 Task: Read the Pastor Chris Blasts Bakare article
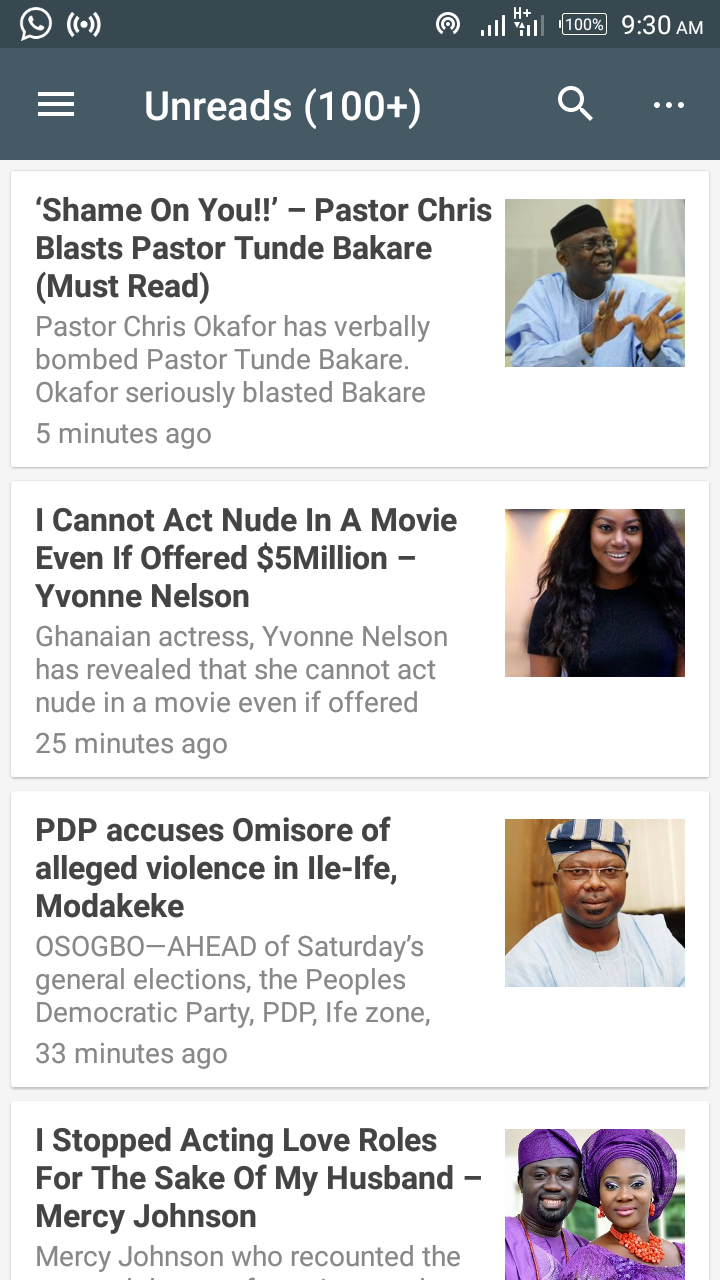264,248
